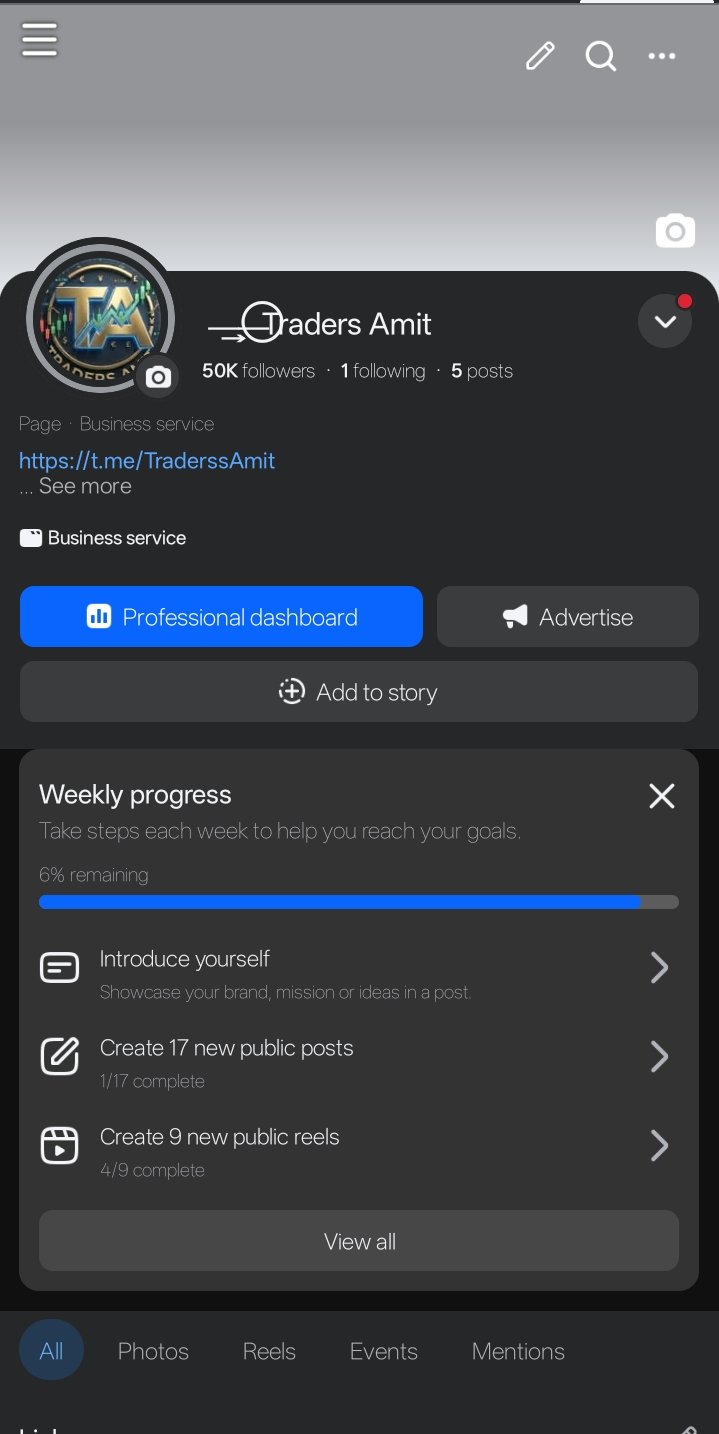Image resolution: width=719 pixels, height=1434 pixels.
Task: Expand the profile switcher dropdown arrow
Action: click(x=665, y=321)
